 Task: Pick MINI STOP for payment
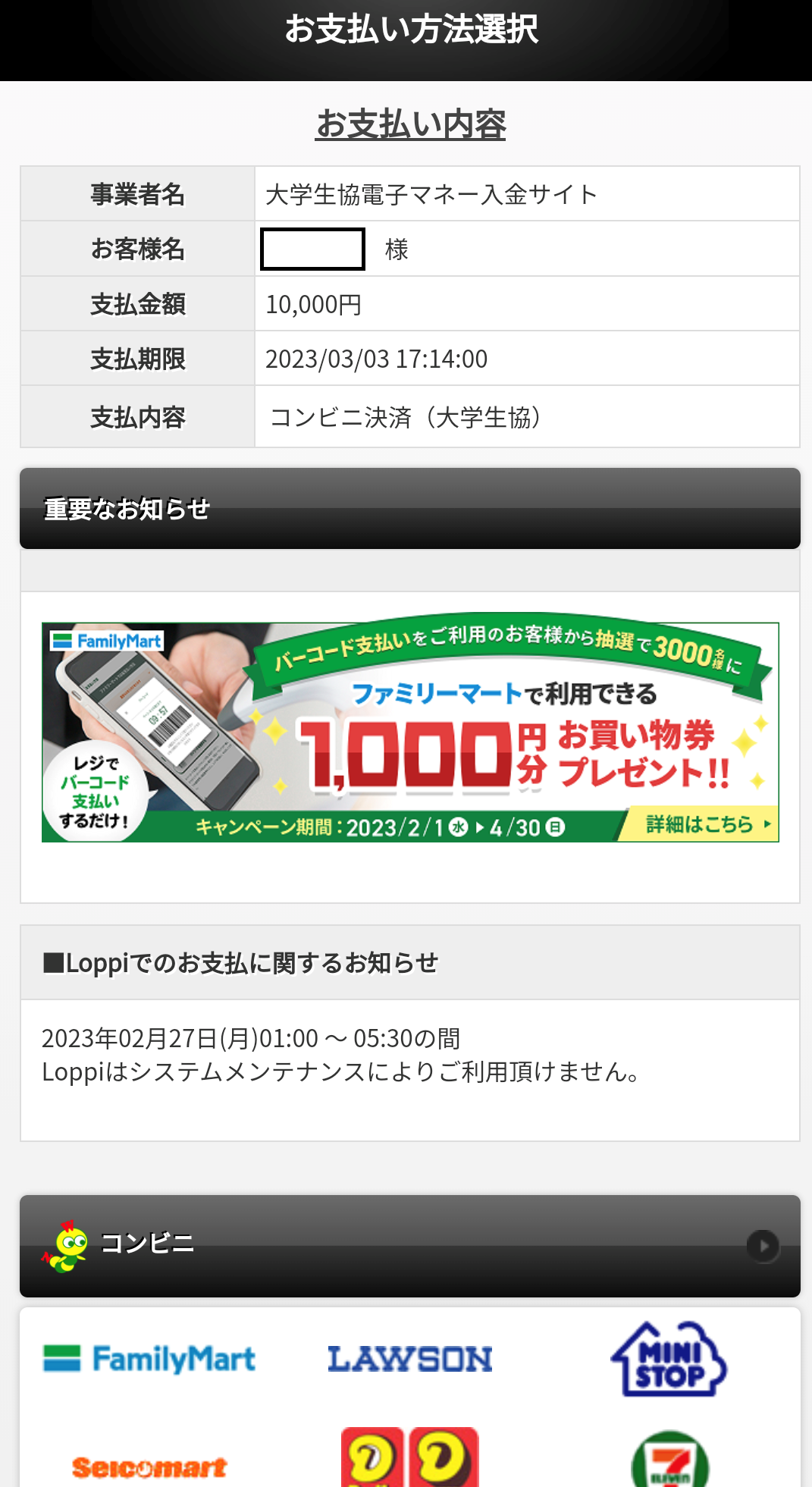(668, 1360)
